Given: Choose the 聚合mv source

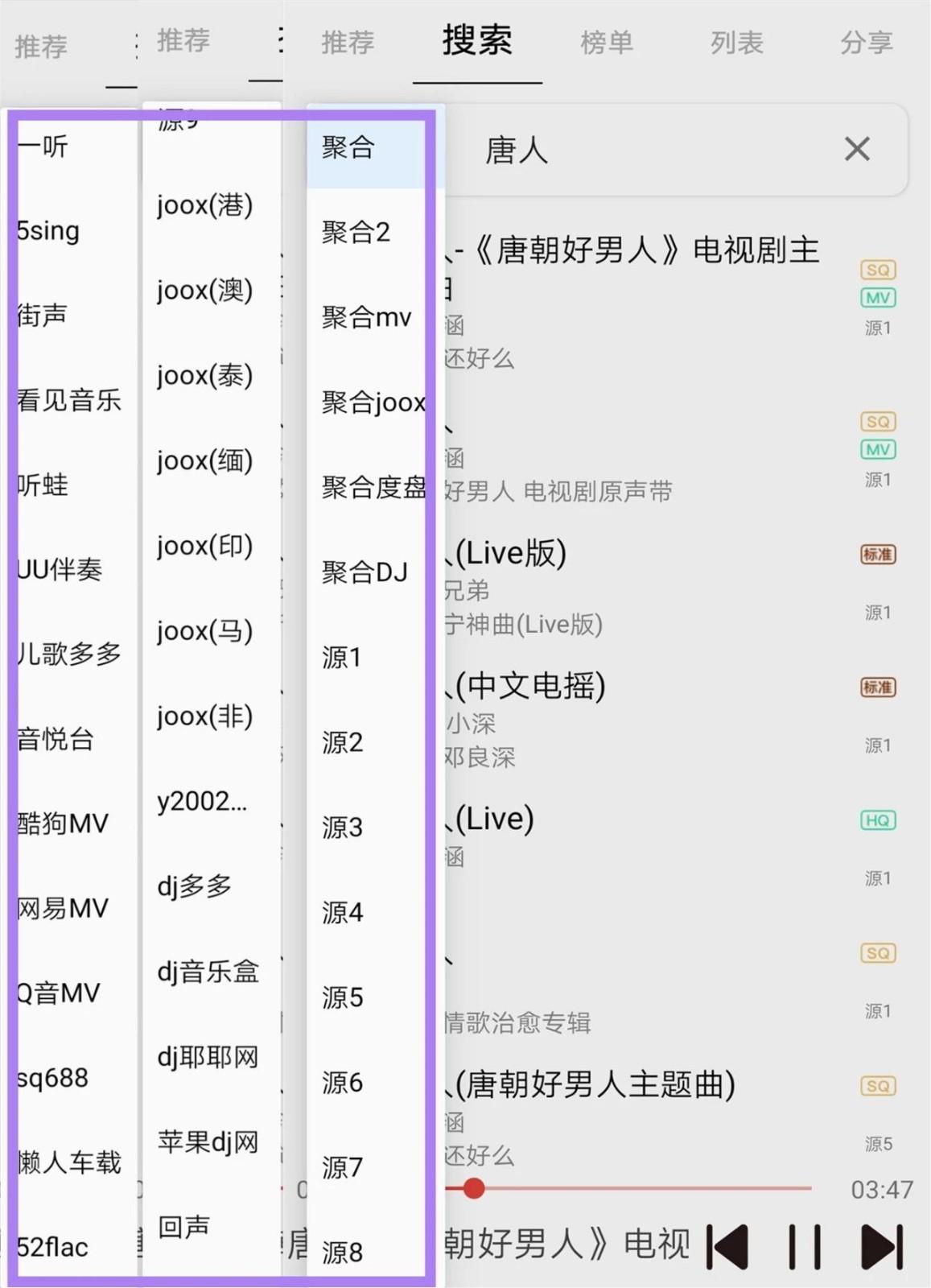Looking at the screenshot, I should [x=366, y=317].
